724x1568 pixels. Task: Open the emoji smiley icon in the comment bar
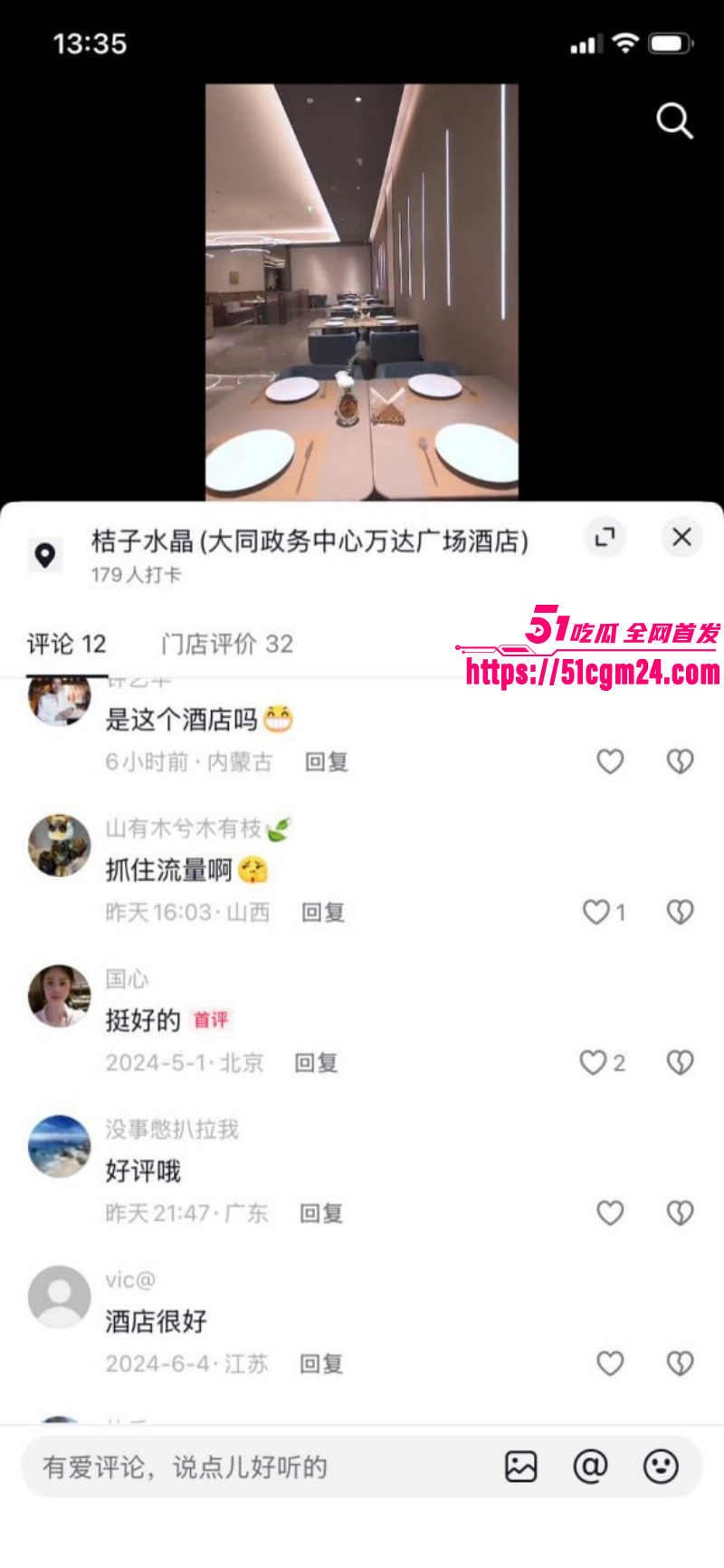662,1468
